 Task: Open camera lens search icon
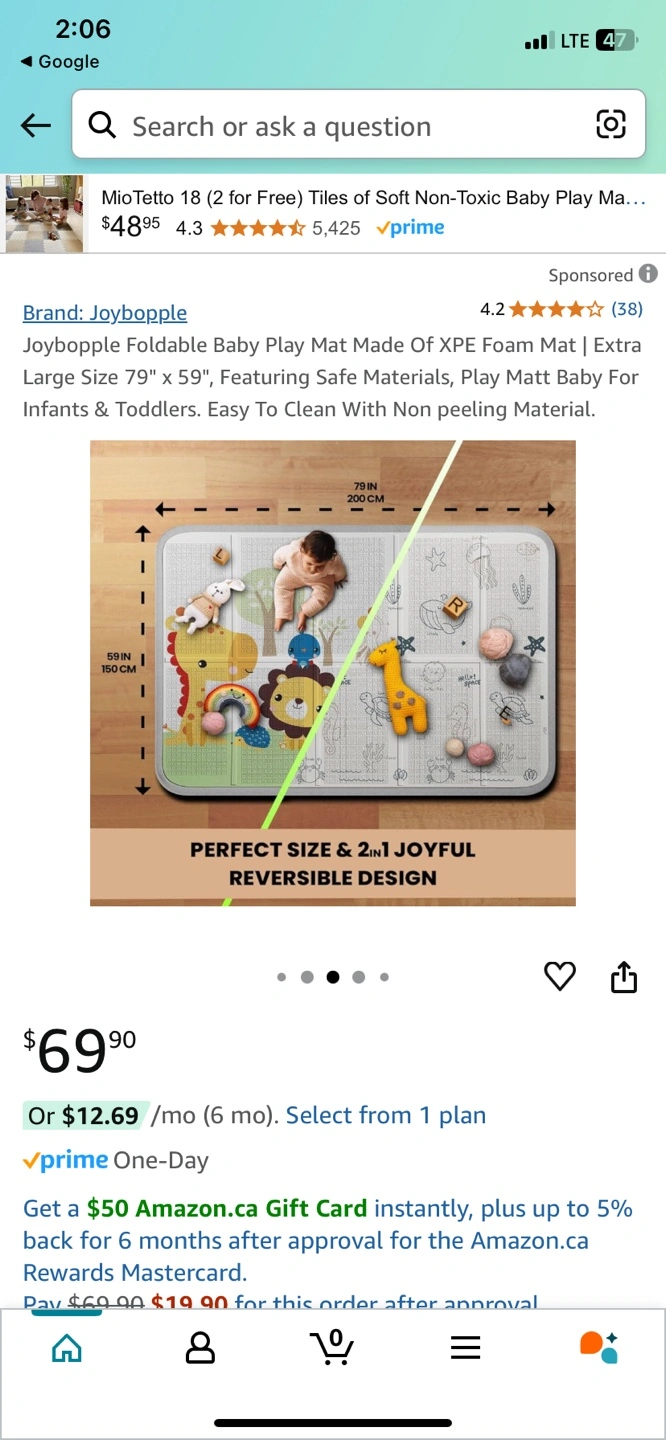[x=611, y=124]
